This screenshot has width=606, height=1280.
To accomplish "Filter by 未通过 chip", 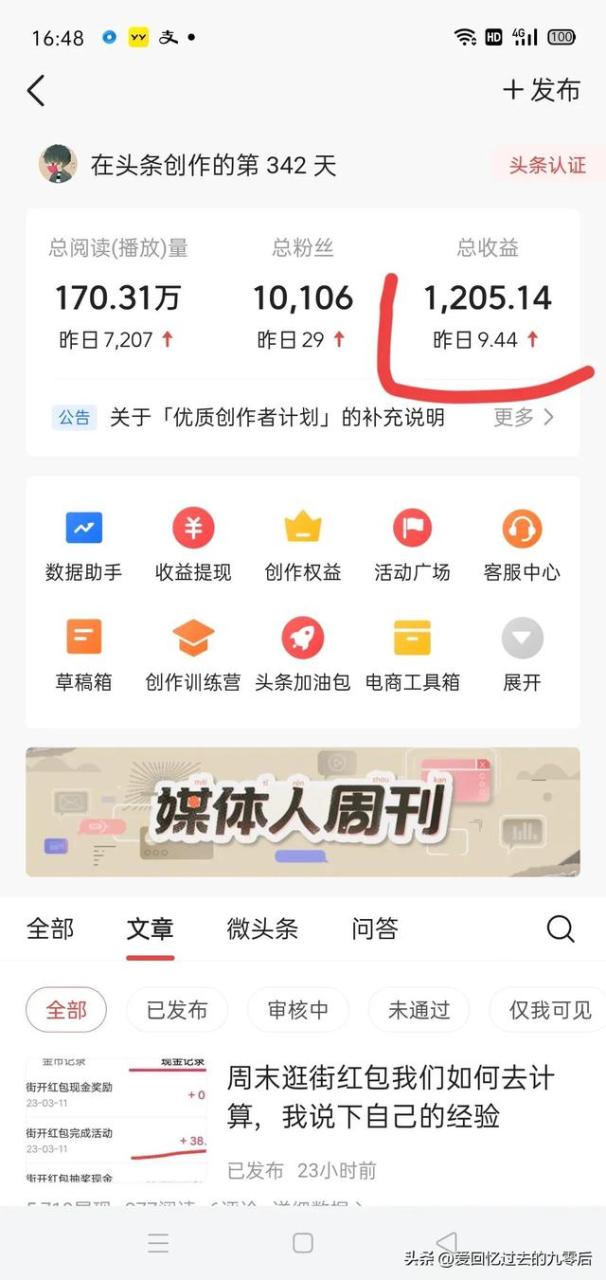I will (418, 1010).
